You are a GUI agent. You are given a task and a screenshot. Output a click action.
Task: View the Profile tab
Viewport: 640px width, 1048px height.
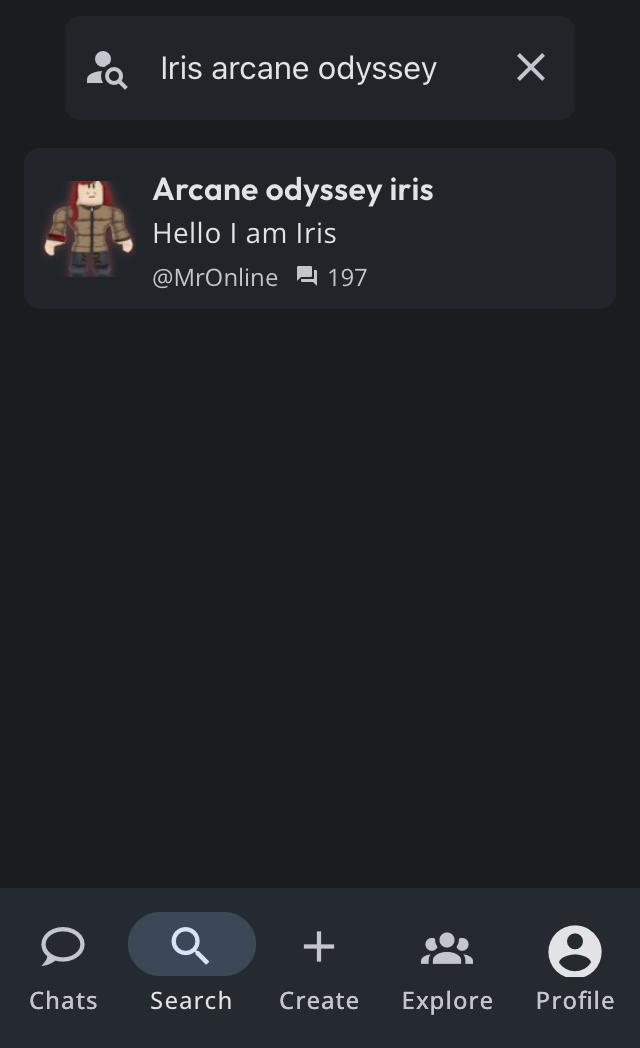tap(575, 967)
